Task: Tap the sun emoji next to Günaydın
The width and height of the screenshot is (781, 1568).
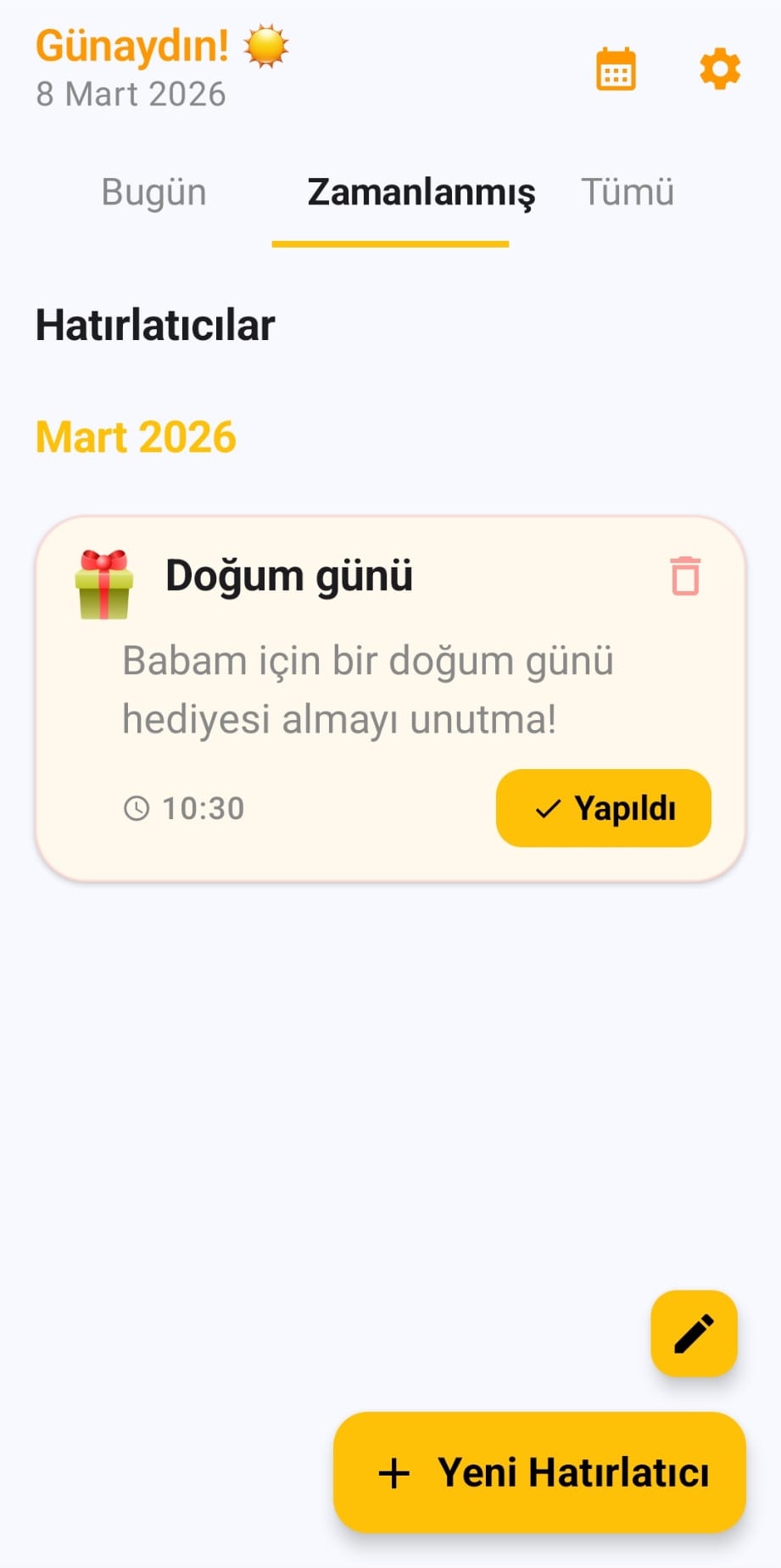Action: [265, 47]
